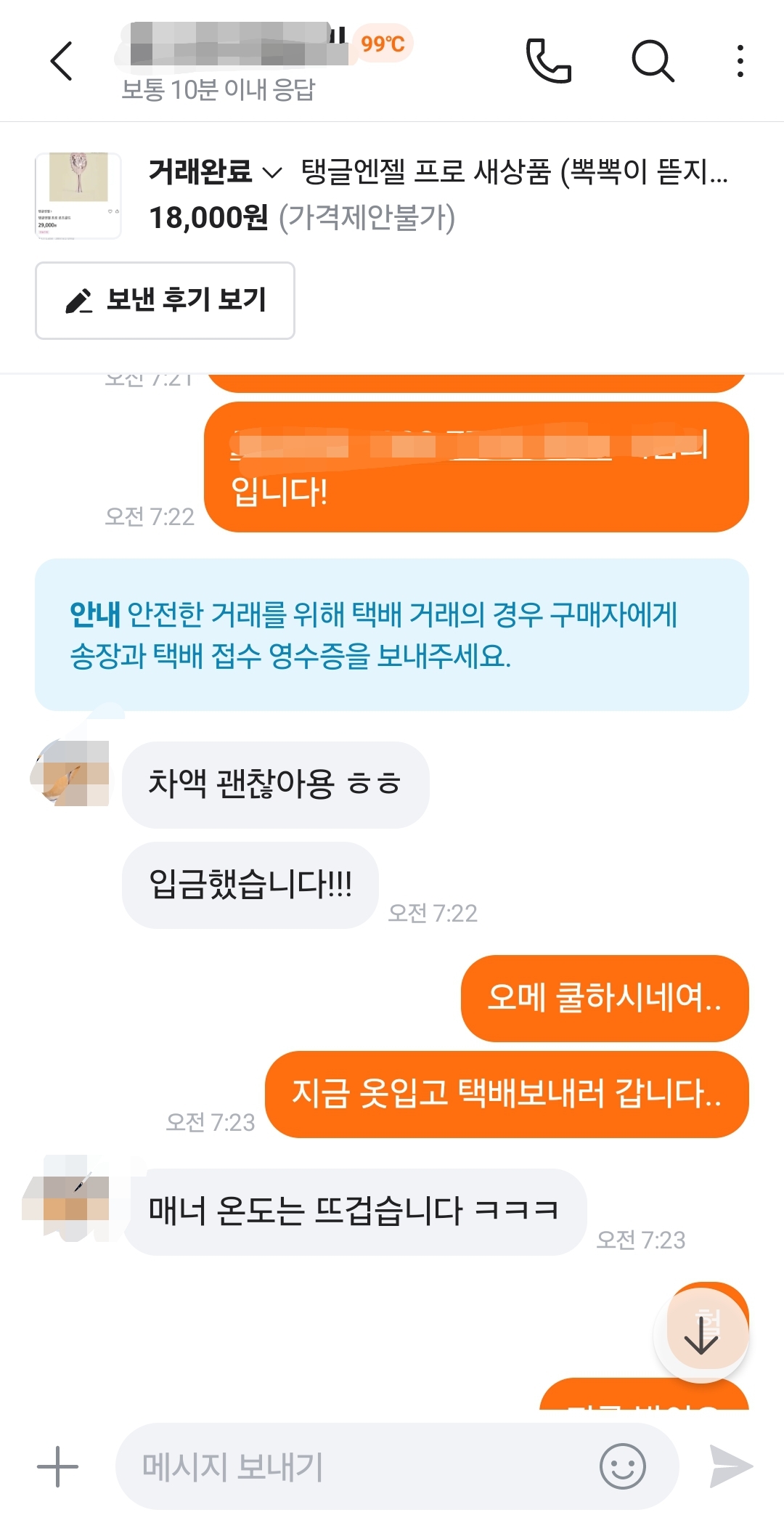The width and height of the screenshot is (784, 1523).
Task: Go back using the top-left arrow
Action: click(62, 60)
